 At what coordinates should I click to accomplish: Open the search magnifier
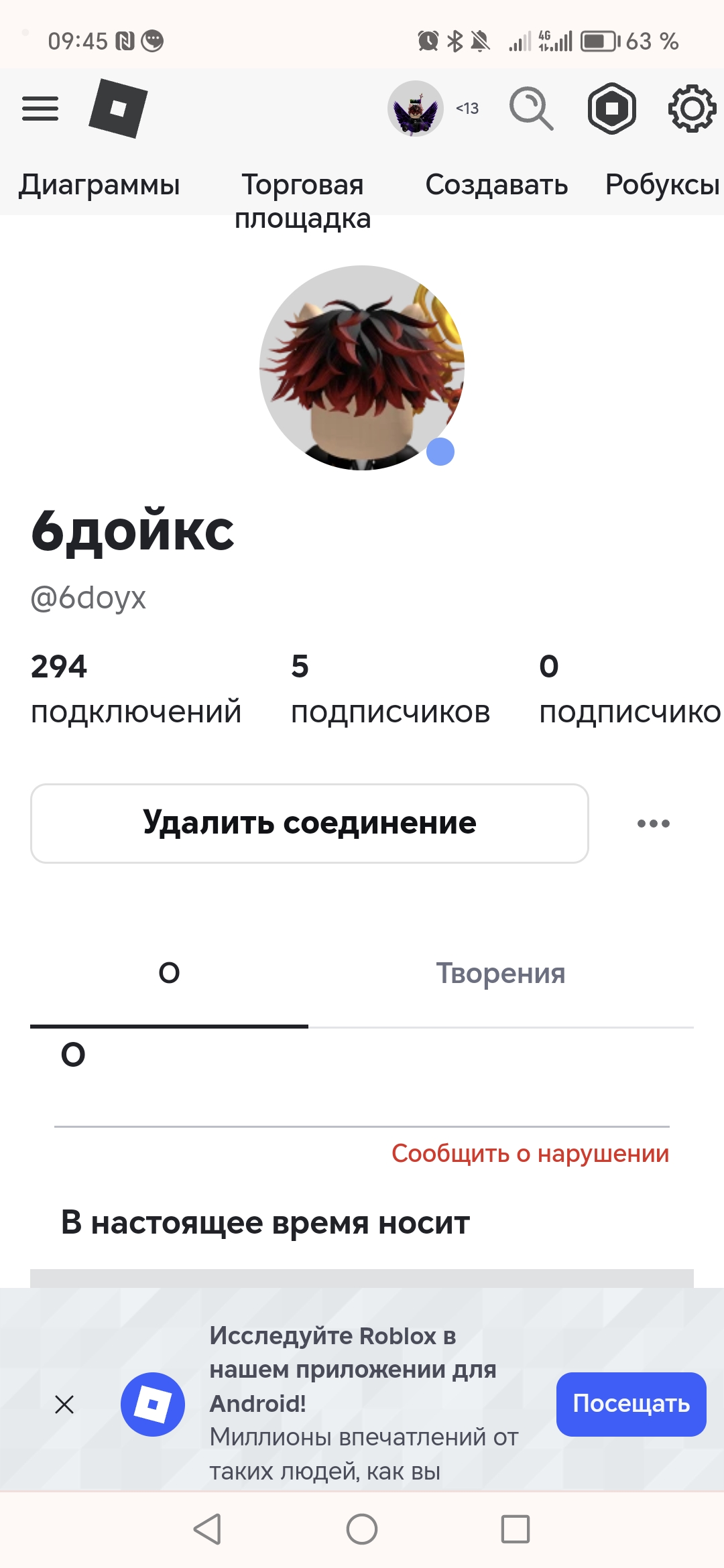pos(531,109)
